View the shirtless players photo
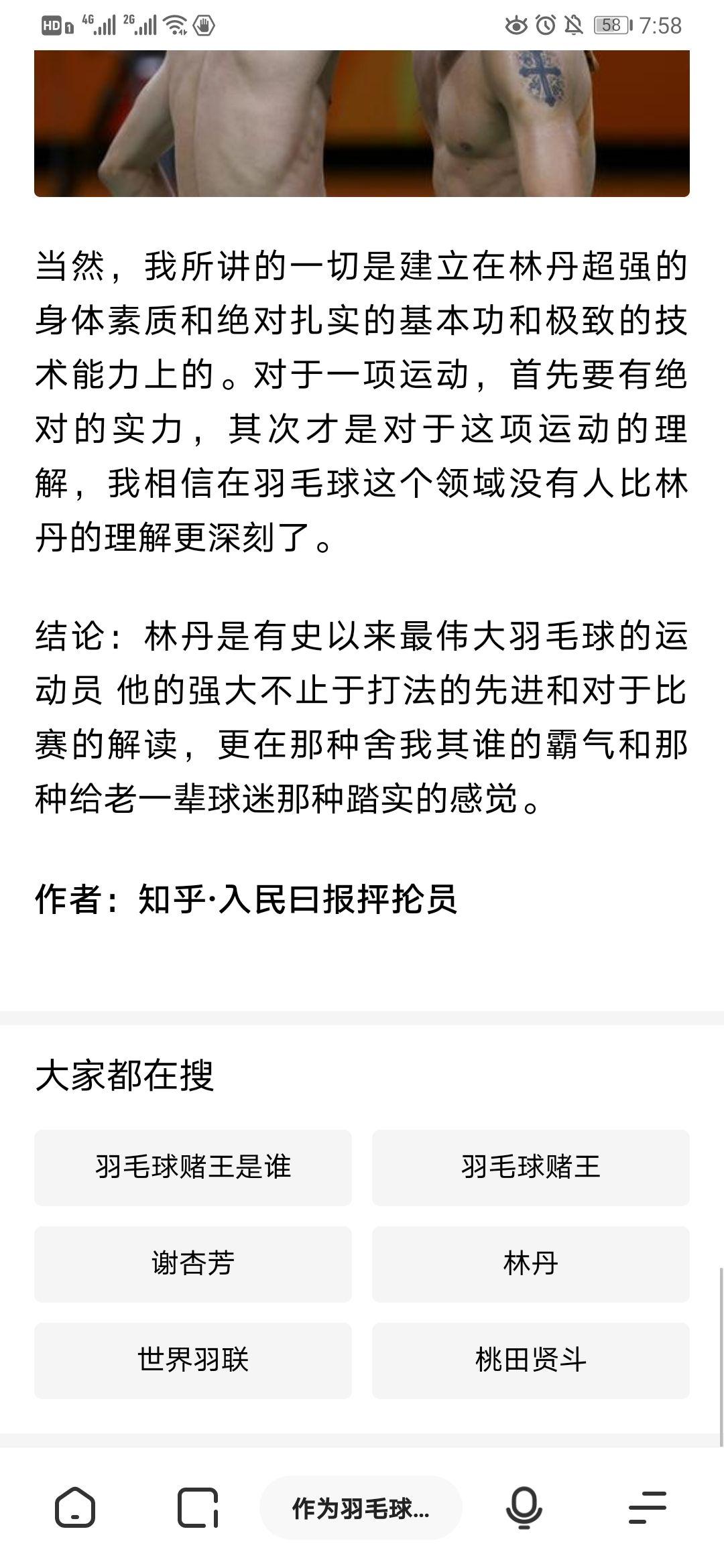The height and width of the screenshot is (1568, 724). (x=362, y=123)
